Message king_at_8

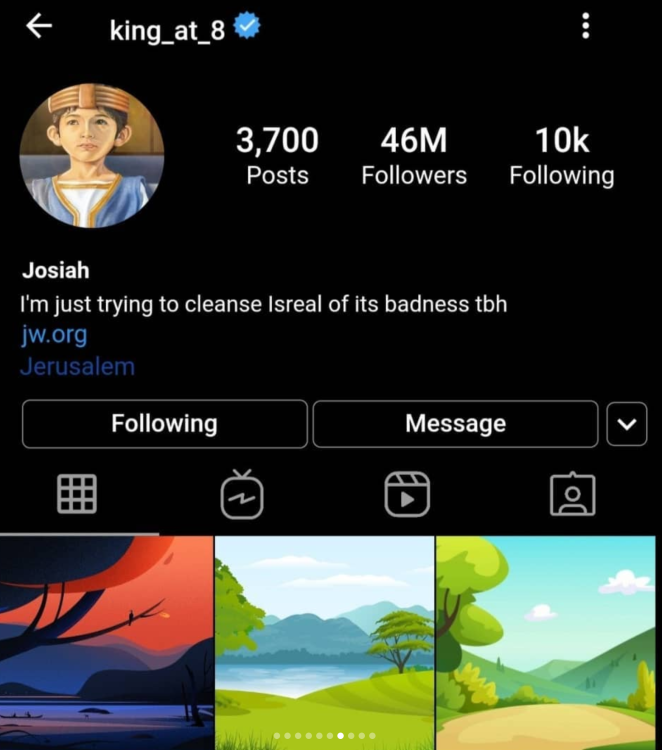(x=455, y=424)
